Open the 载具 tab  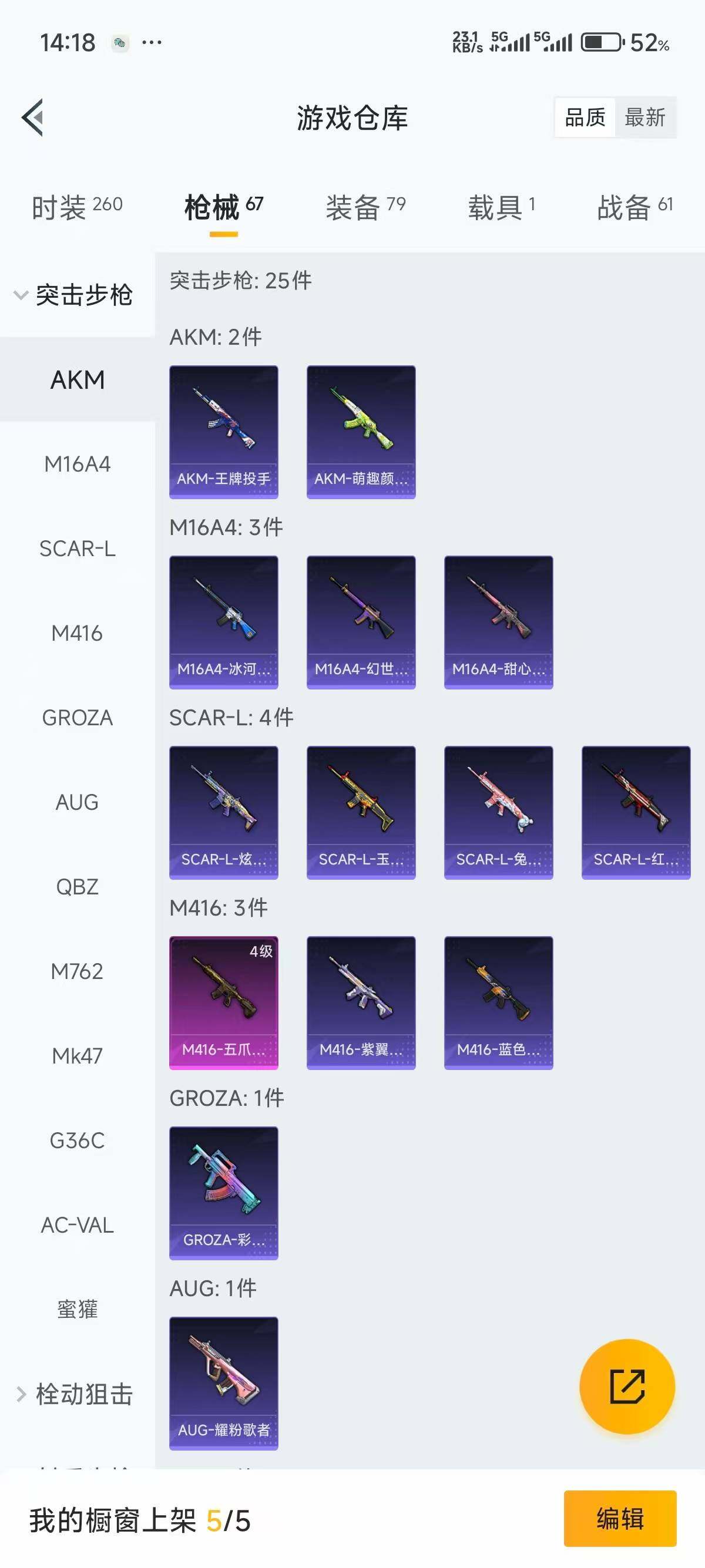(501, 207)
